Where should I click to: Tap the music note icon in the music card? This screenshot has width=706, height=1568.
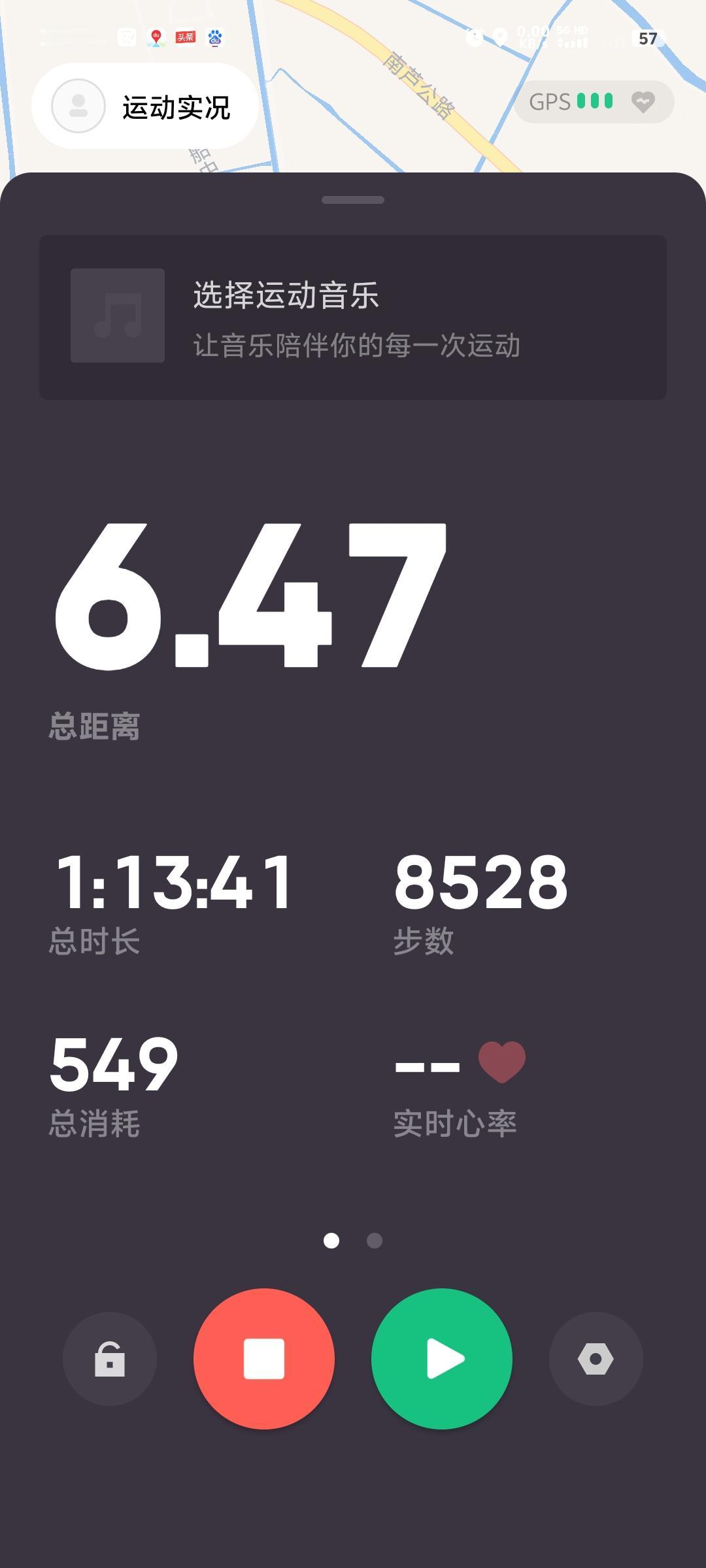tap(118, 317)
